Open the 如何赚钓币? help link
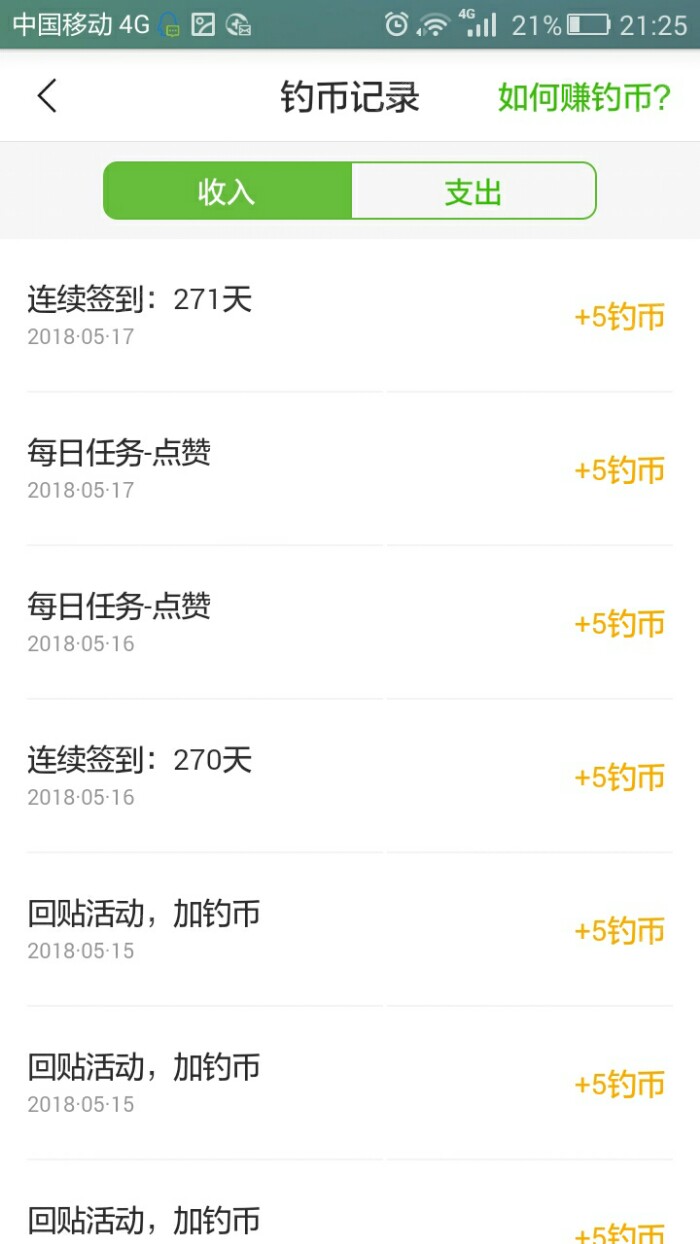 click(x=584, y=98)
